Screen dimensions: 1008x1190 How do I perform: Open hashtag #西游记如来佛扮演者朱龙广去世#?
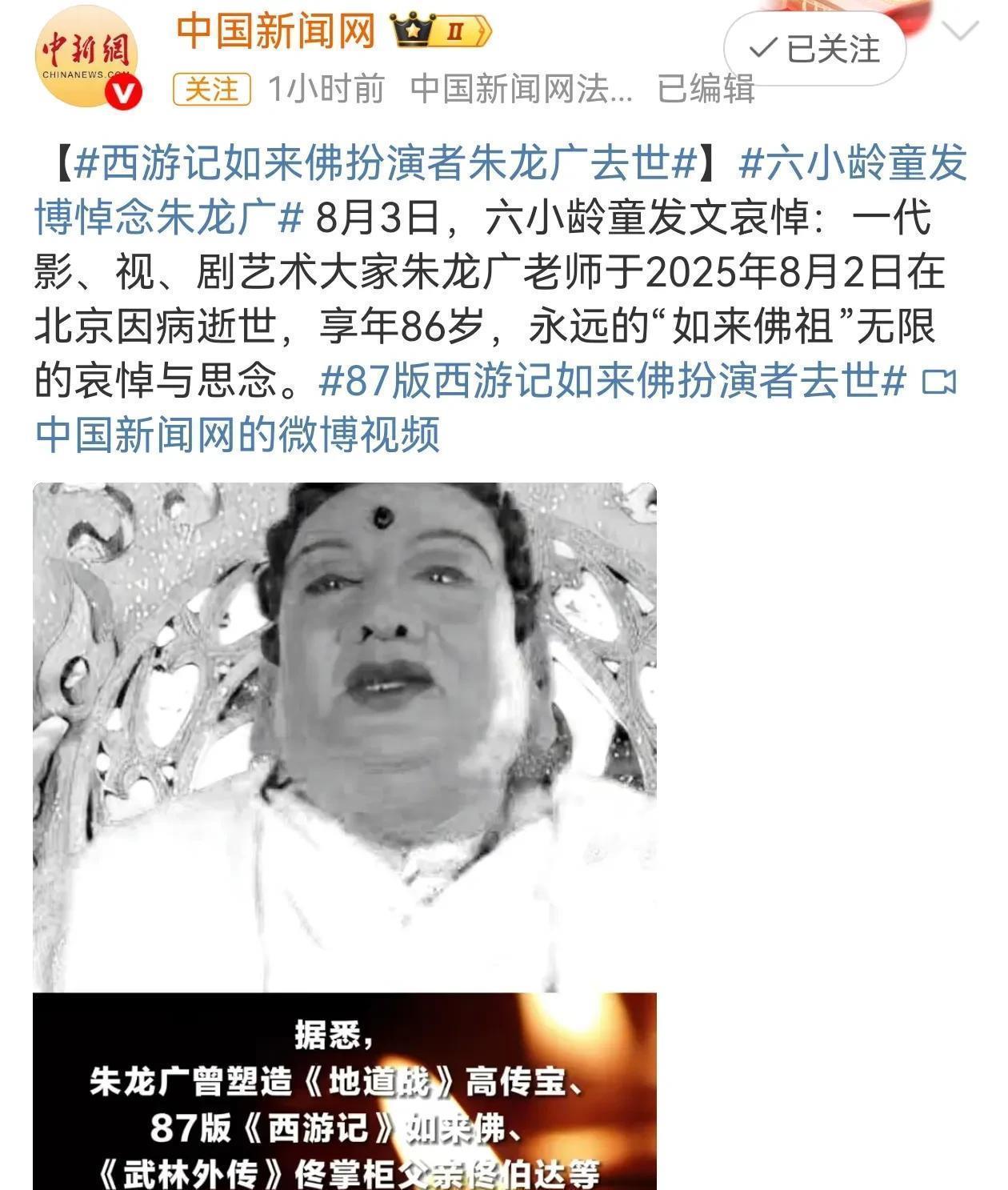coord(384,164)
